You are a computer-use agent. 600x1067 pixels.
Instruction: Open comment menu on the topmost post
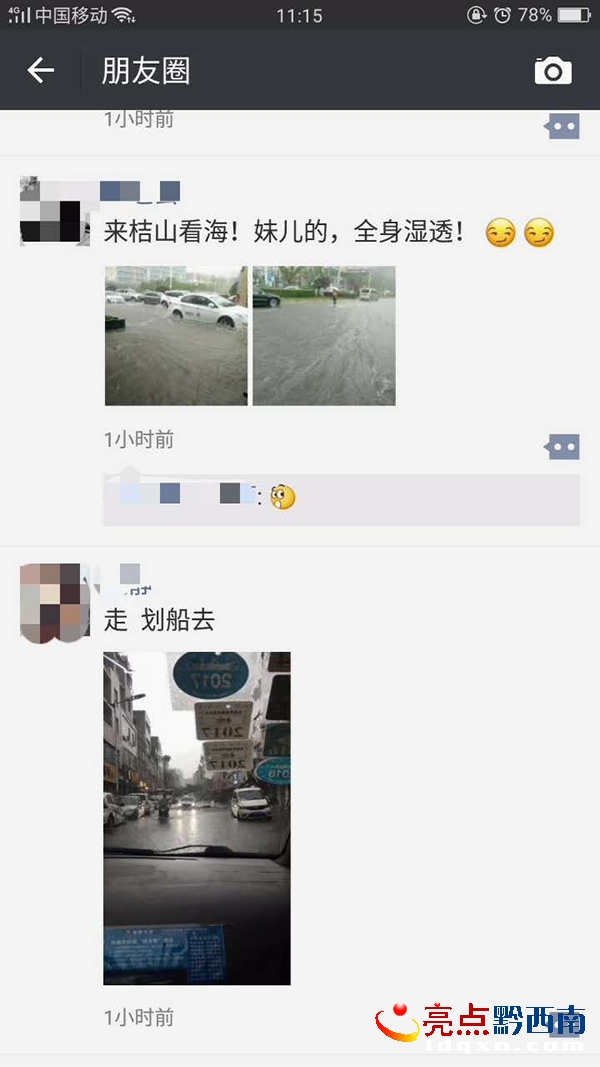[563, 126]
